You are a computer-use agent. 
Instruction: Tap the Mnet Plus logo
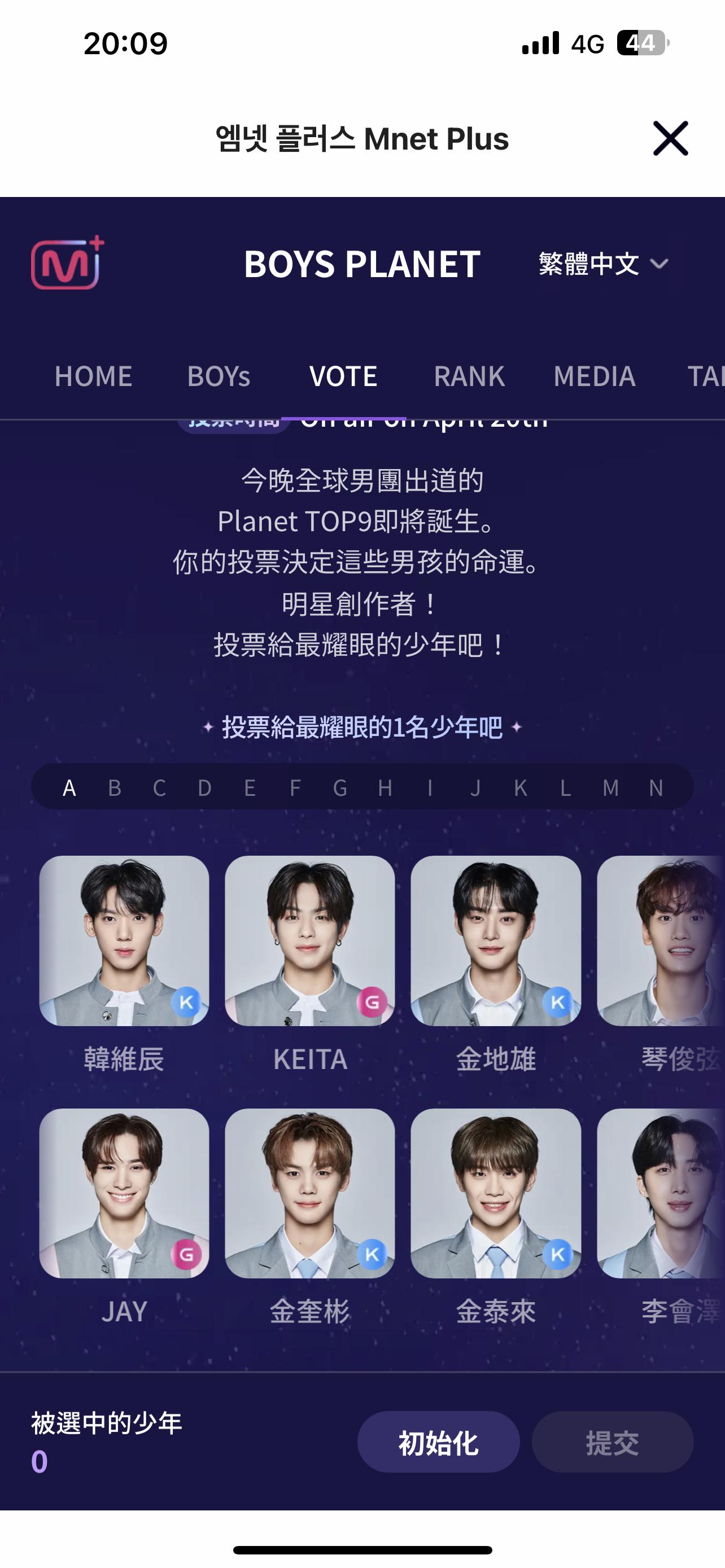pos(67,264)
